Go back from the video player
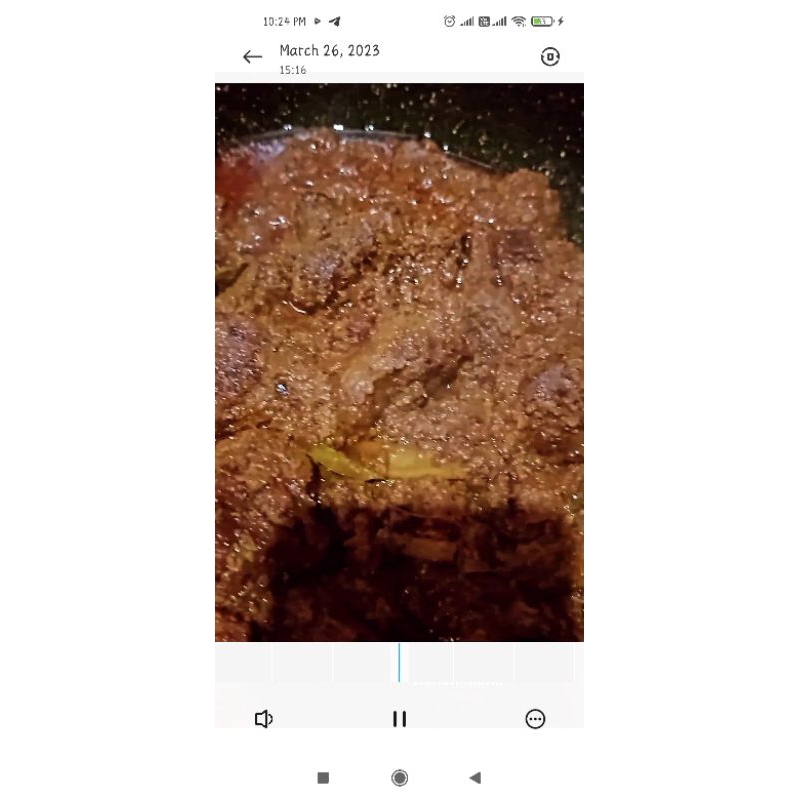The height and width of the screenshot is (800, 800). (x=252, y=57)
